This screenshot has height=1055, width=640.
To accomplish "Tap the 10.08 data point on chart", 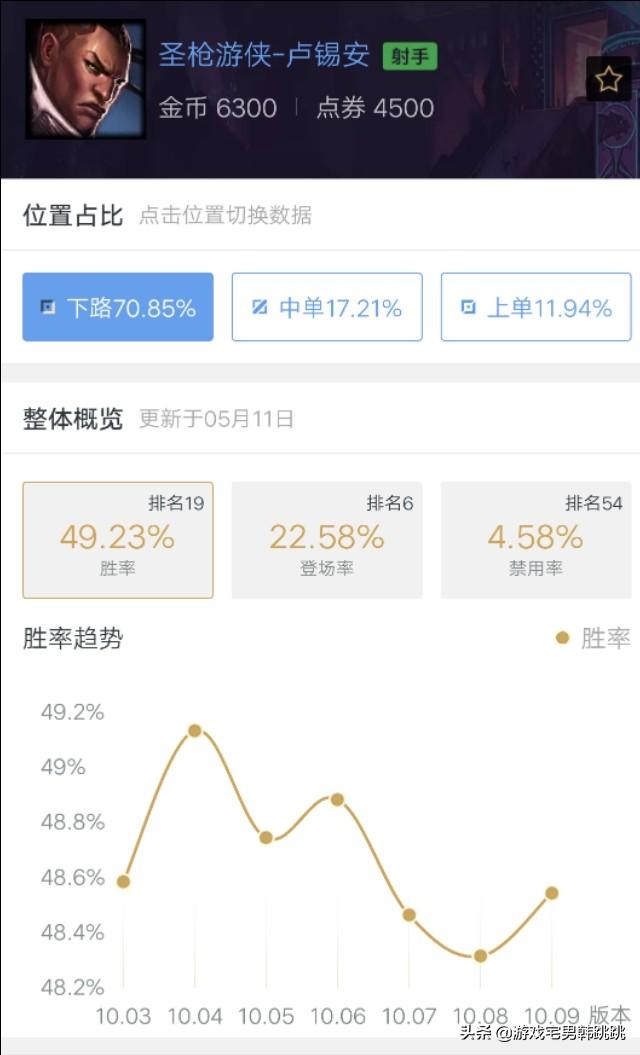I will [480, 956].
